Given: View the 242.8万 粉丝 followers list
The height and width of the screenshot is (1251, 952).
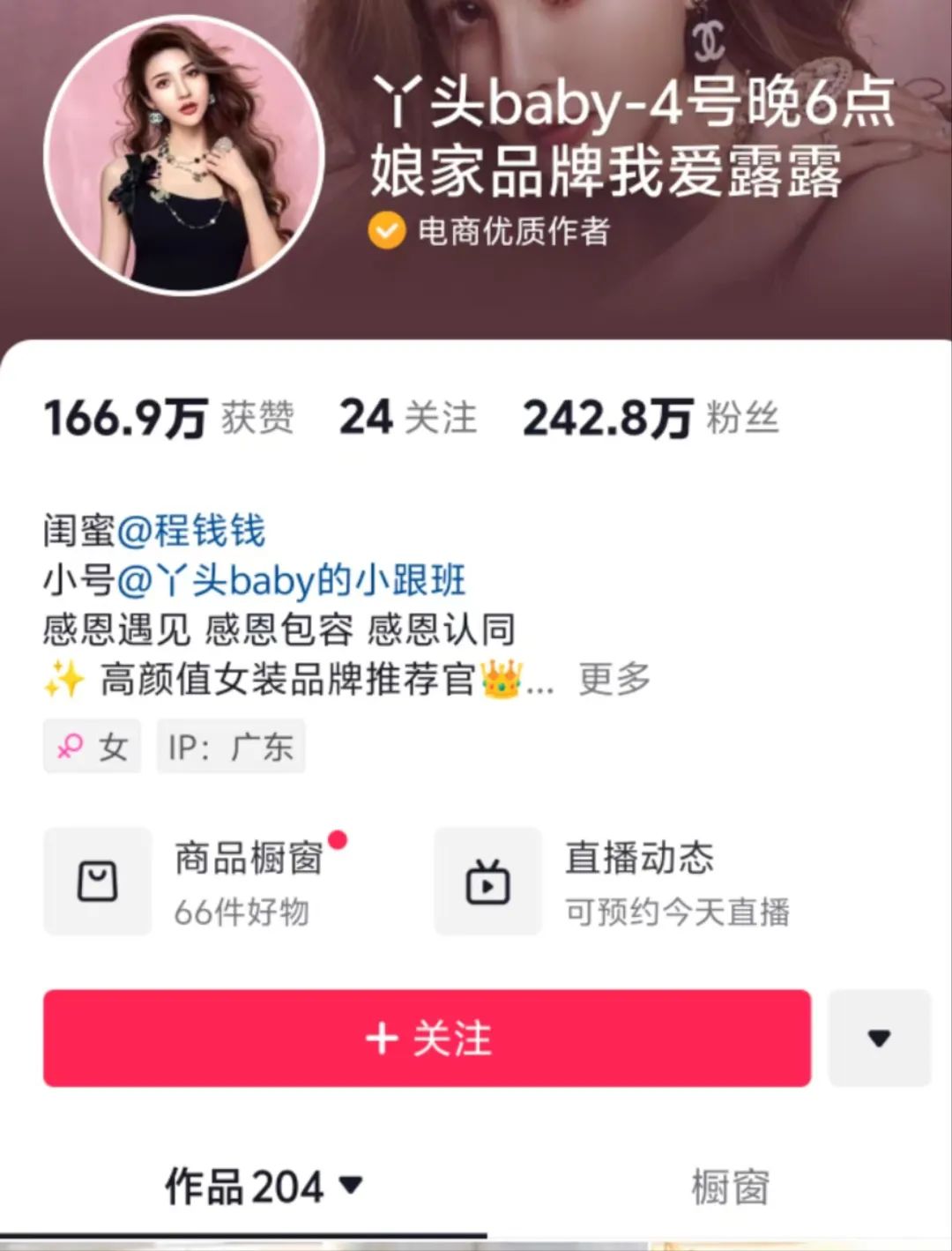Looking at the screenshot, I should (651, 417).
